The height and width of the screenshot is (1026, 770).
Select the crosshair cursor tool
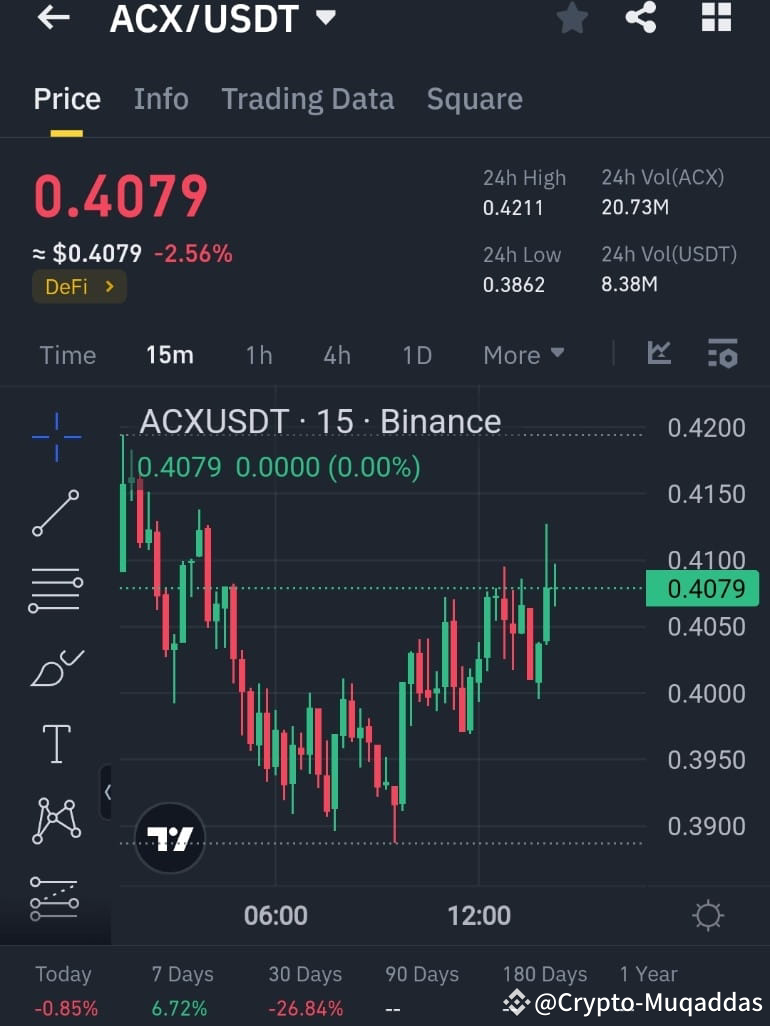55,437
